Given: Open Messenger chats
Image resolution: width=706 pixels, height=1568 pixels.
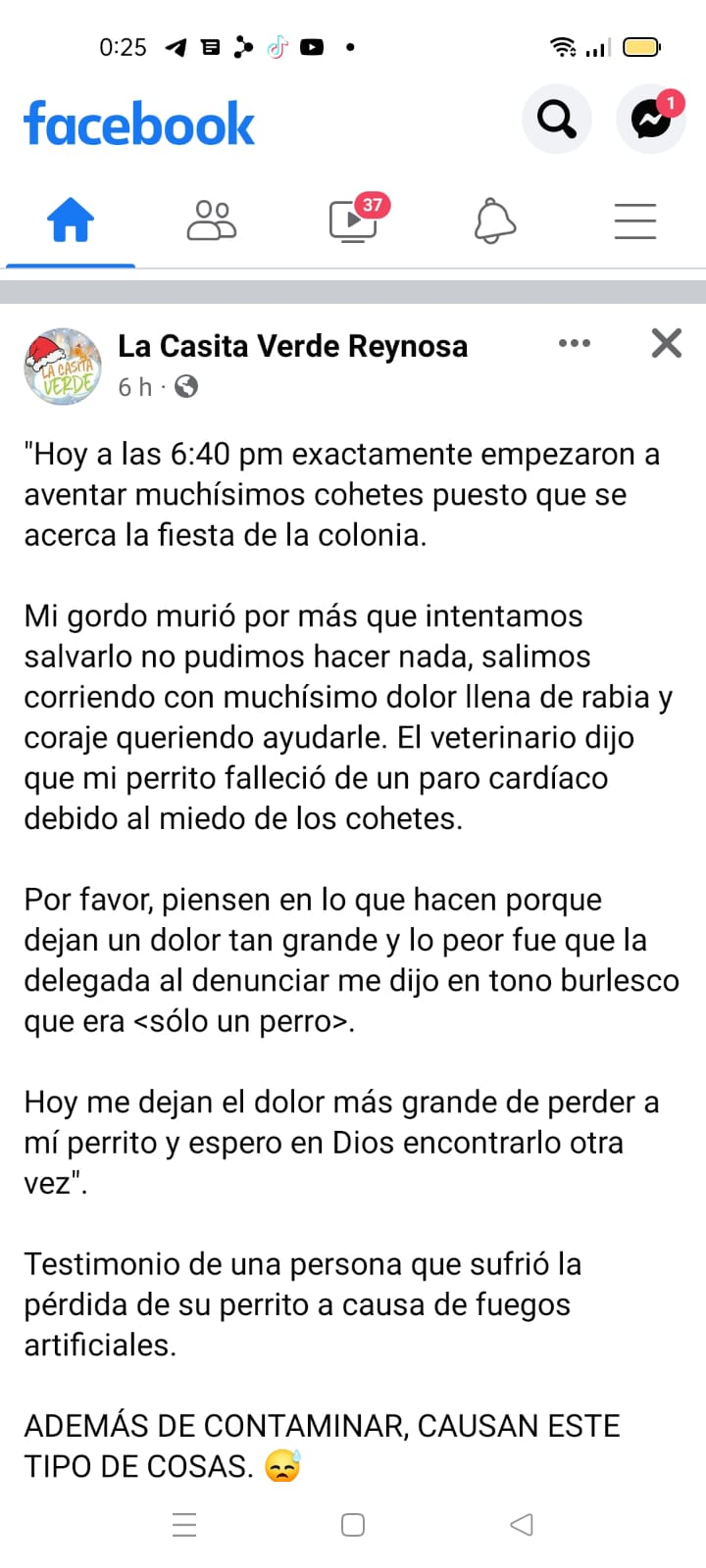Looking at the screenshot, I should pyautogui.click(x=650, y=120).
